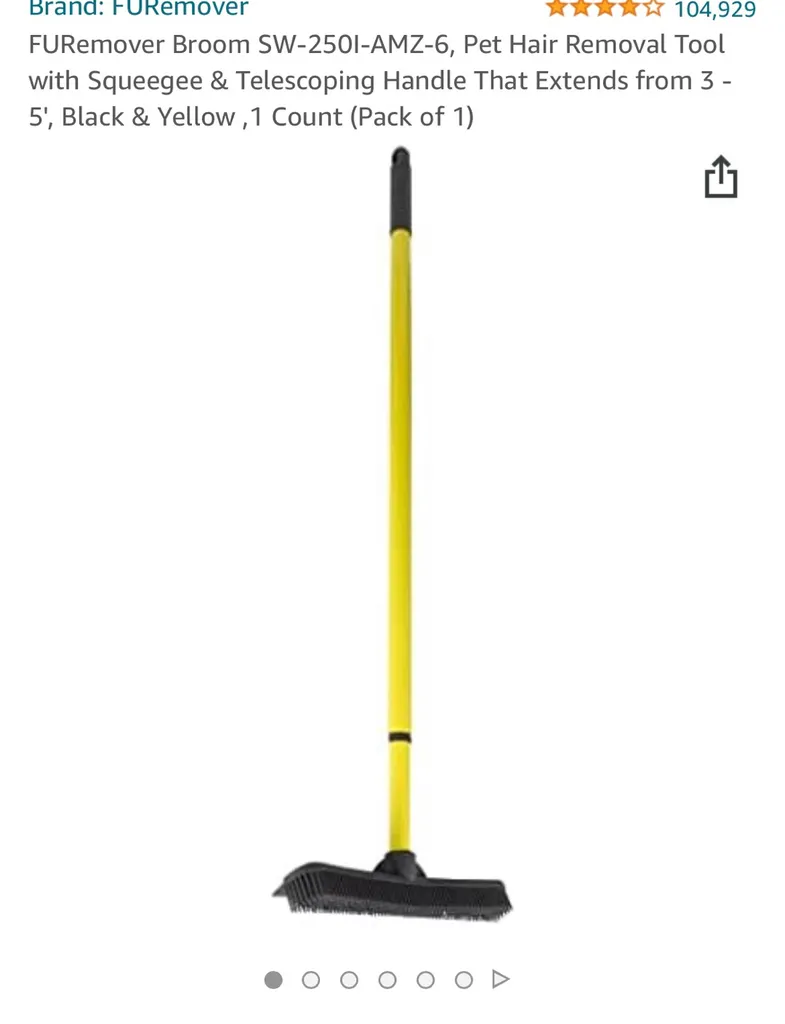
Task: Select the second carousel dot
Action: pyautogui.click(x=310, y=981)
